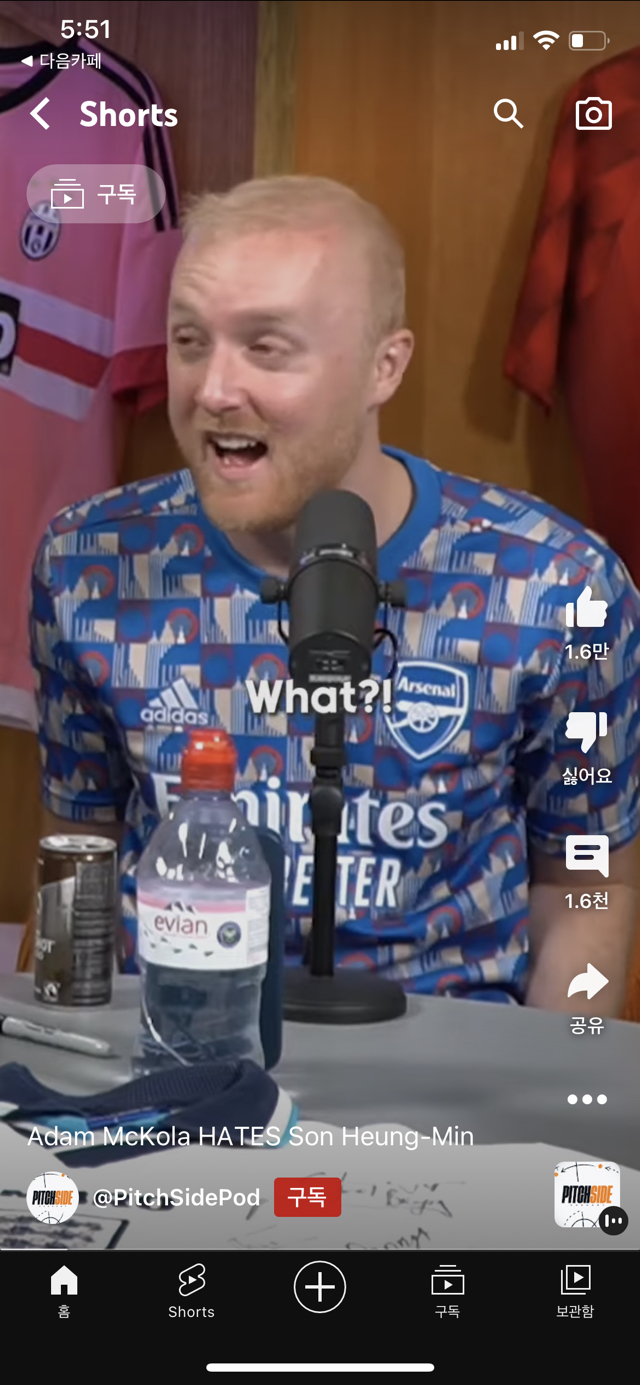This screenshot has height=1385, width=640.
Task: Open the three-dot overflow menu
Action: [x=587, y=1099]
